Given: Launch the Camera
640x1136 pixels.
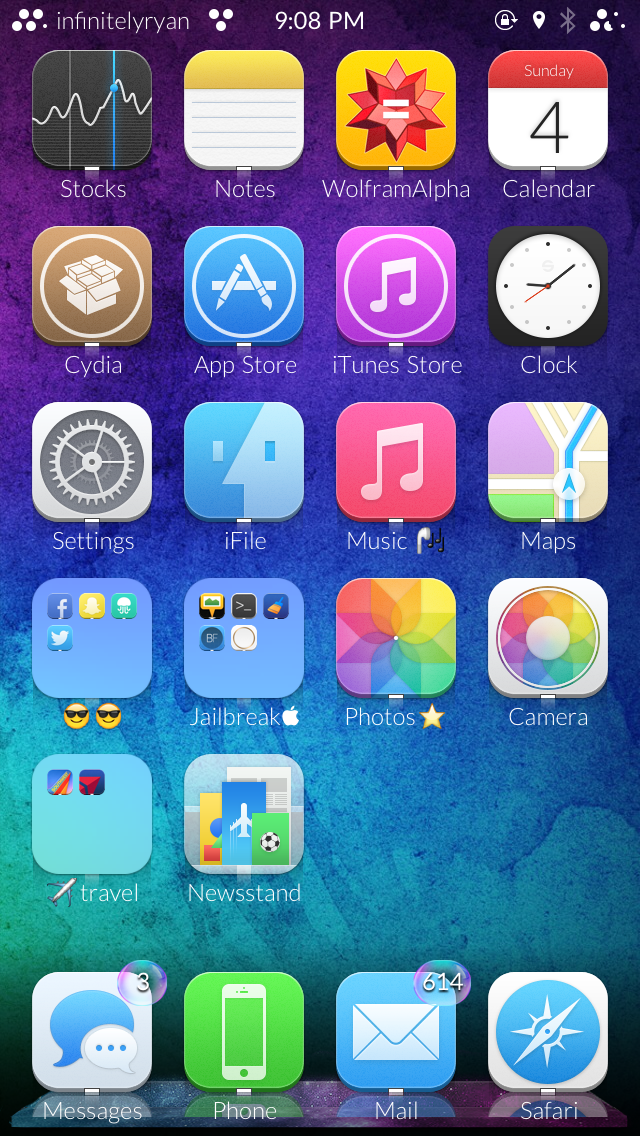Looking at the screenshot, I should 548,638.
